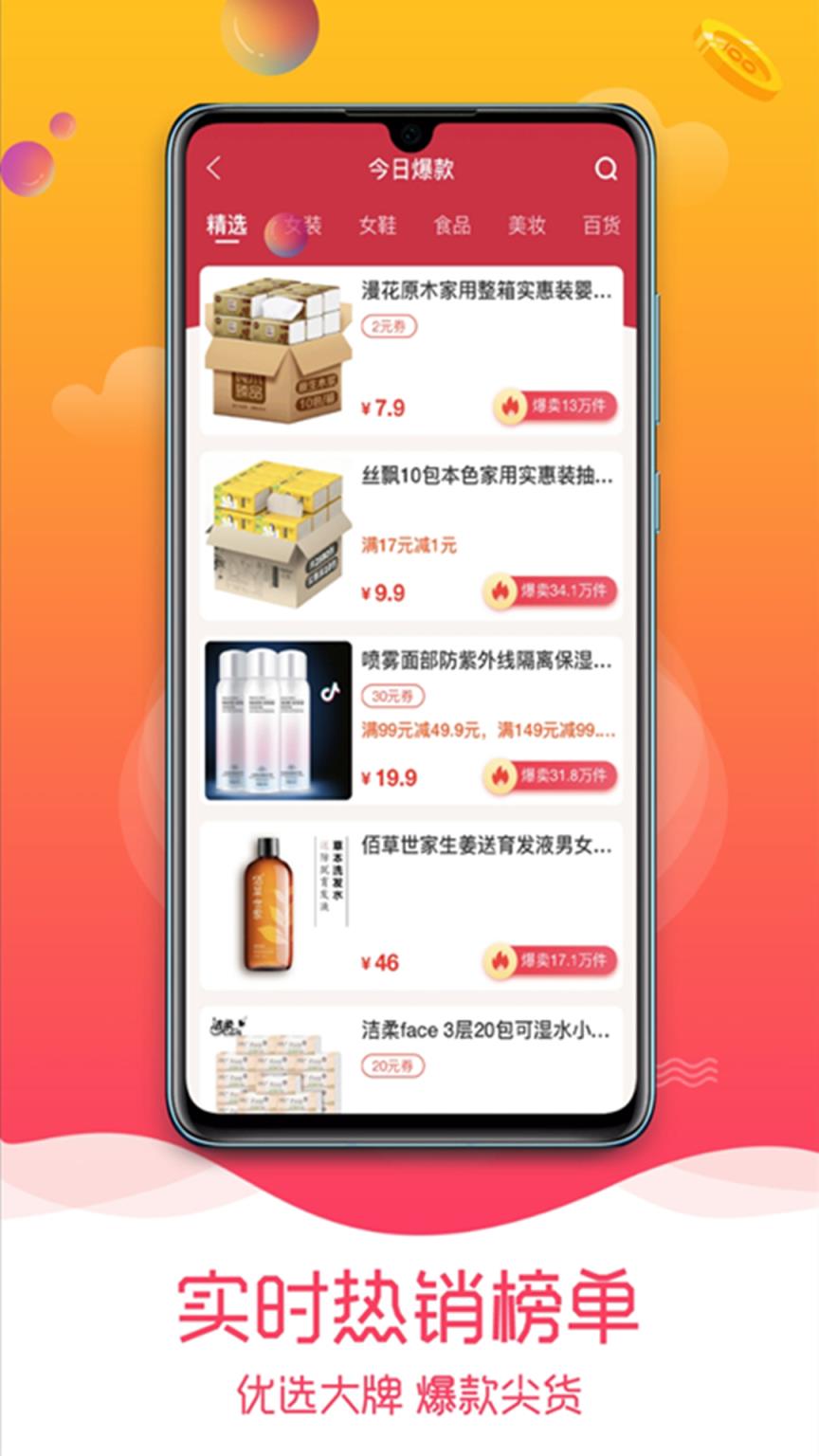Tap the 2元券 coupon tag
The height and width of the screenshot is (1456, 819).
point(390,328)
